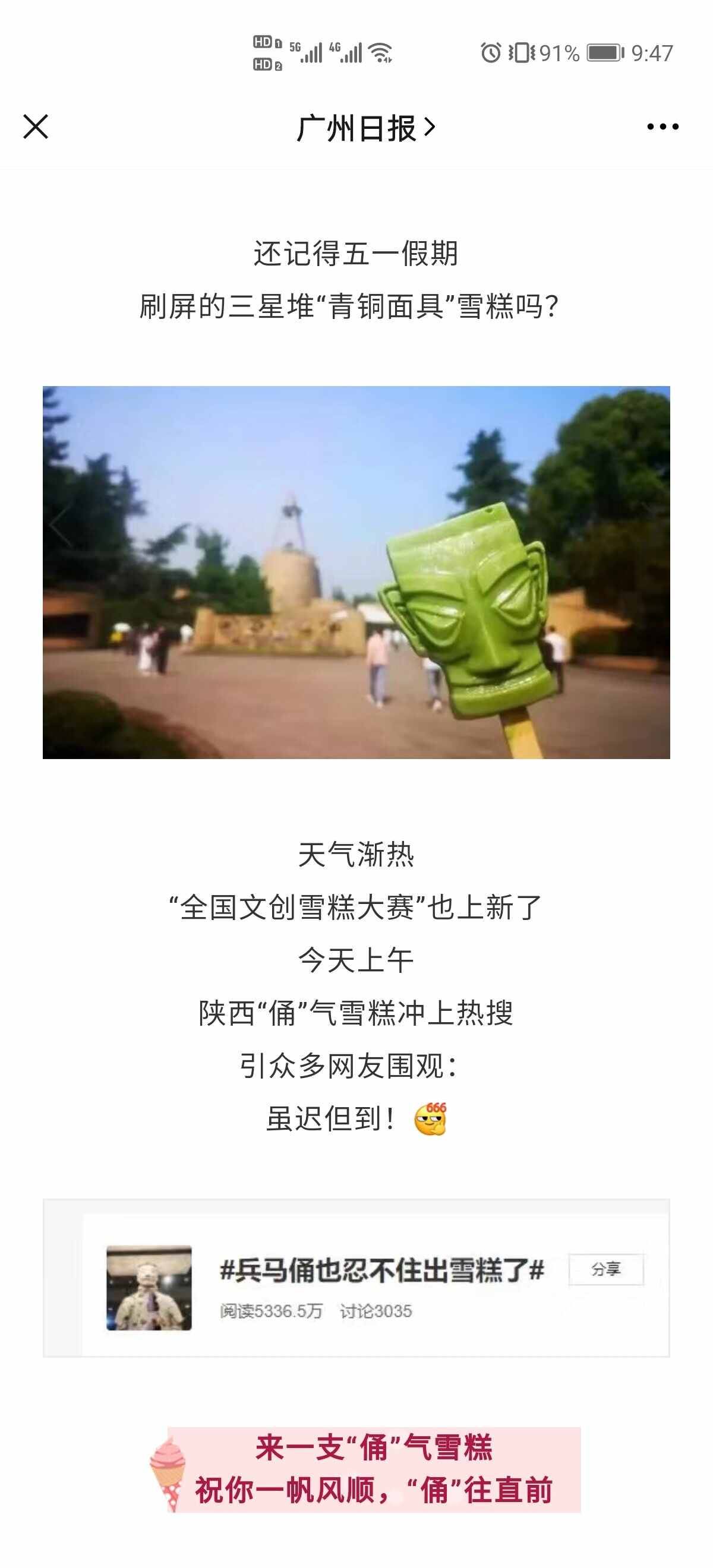Image resolution: width=713 pixels, height=1568 pixels.
Task: Open the 广州日报 account page
Action: point(365,128)
